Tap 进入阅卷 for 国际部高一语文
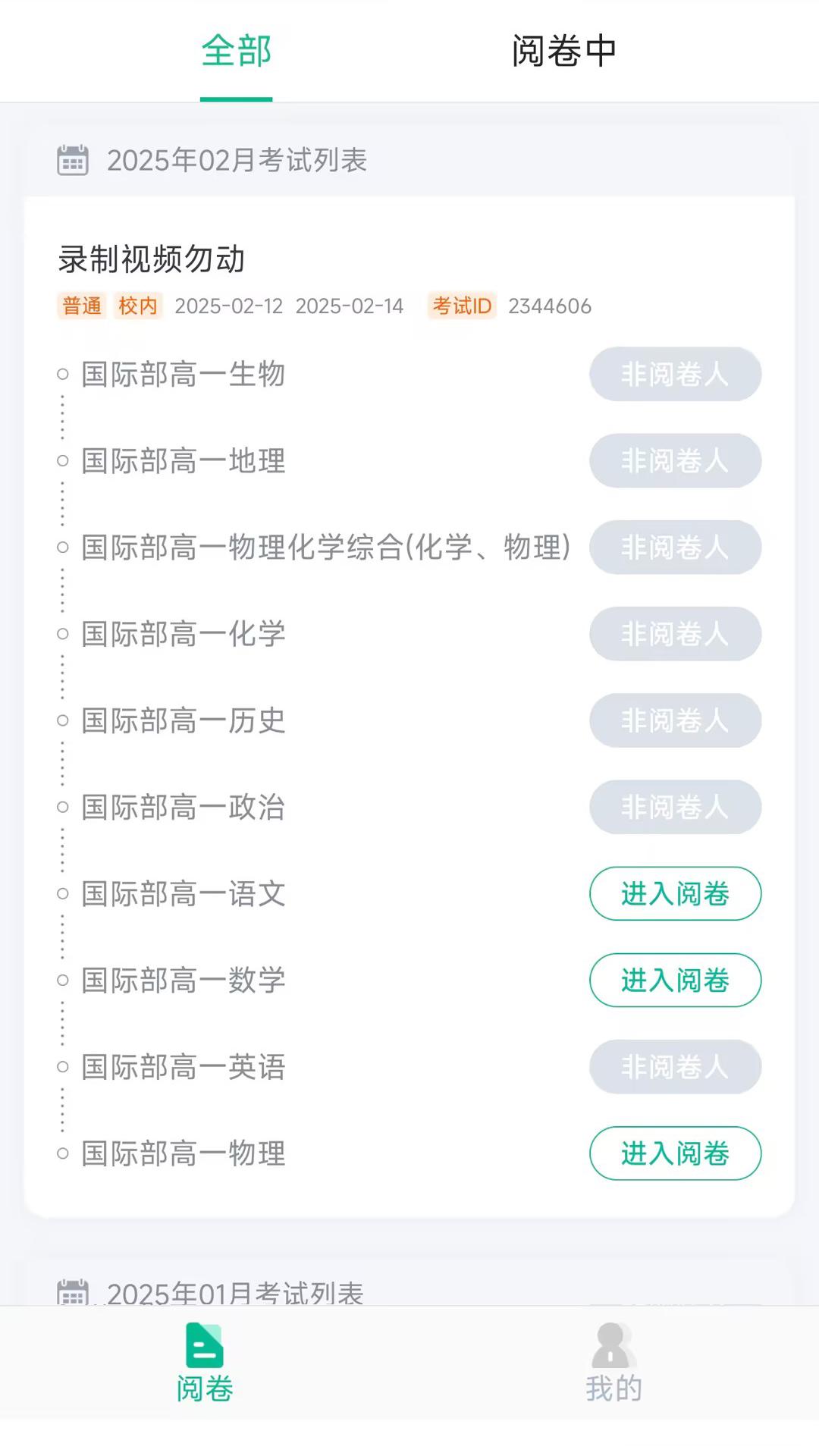 click(675, 893)
